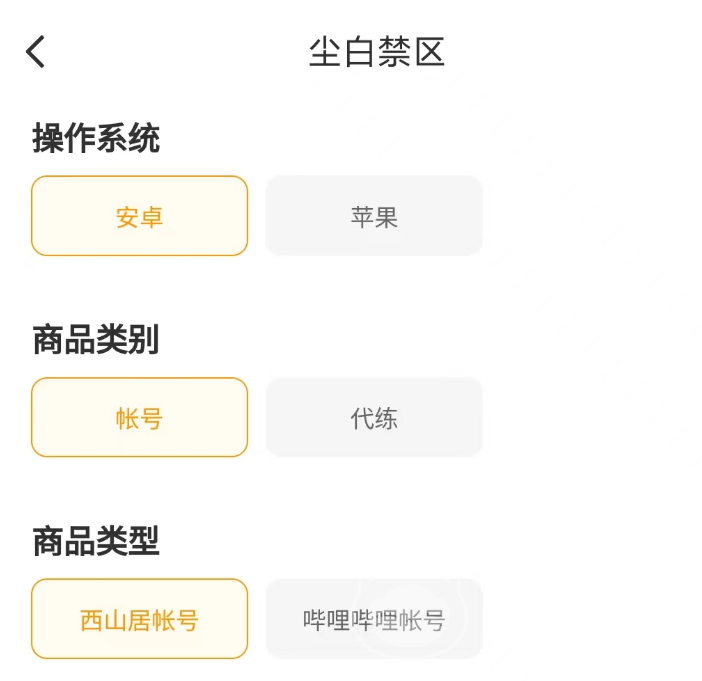Select the 帐号 product category
The image size is (702, 681).
pos(139,418)
